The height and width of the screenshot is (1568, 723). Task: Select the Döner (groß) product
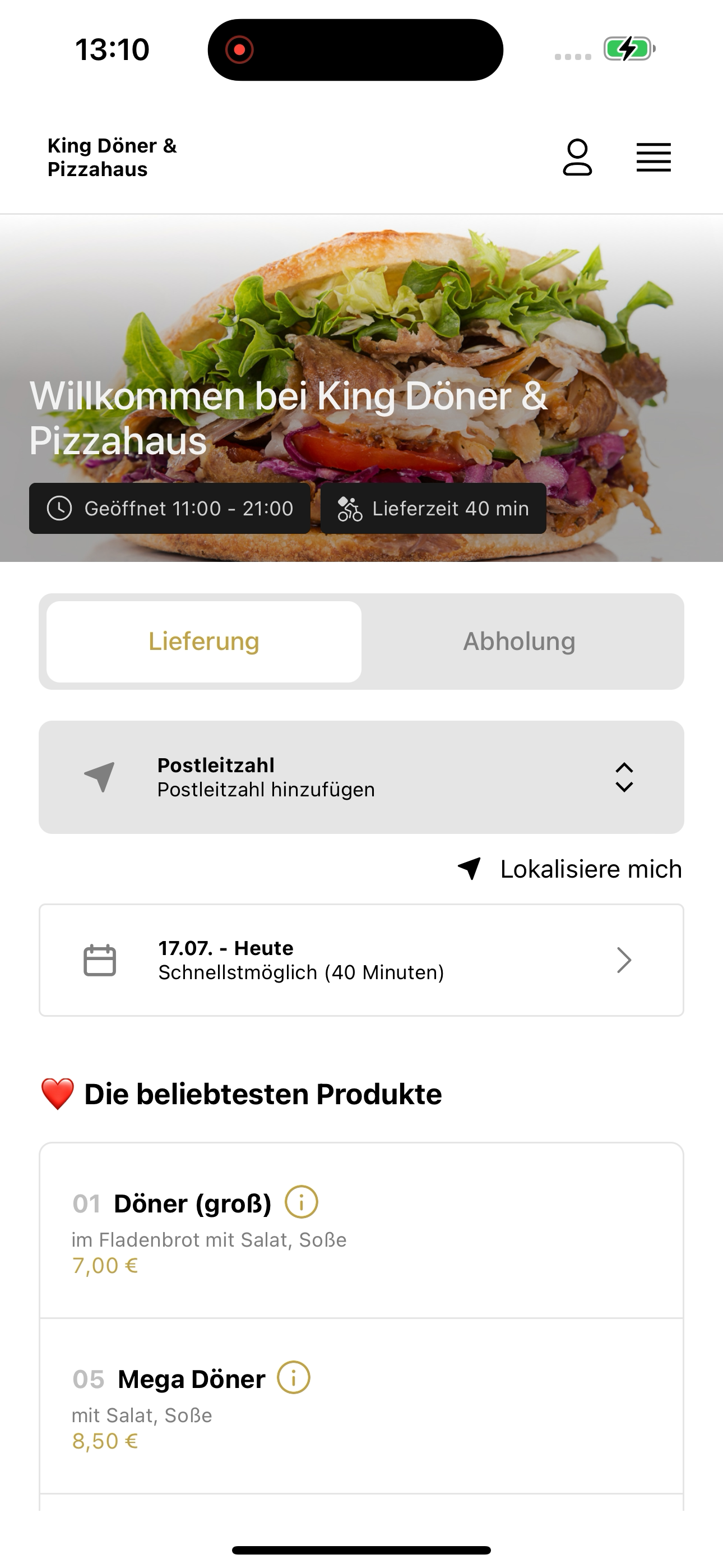[x=361, y=1231]
